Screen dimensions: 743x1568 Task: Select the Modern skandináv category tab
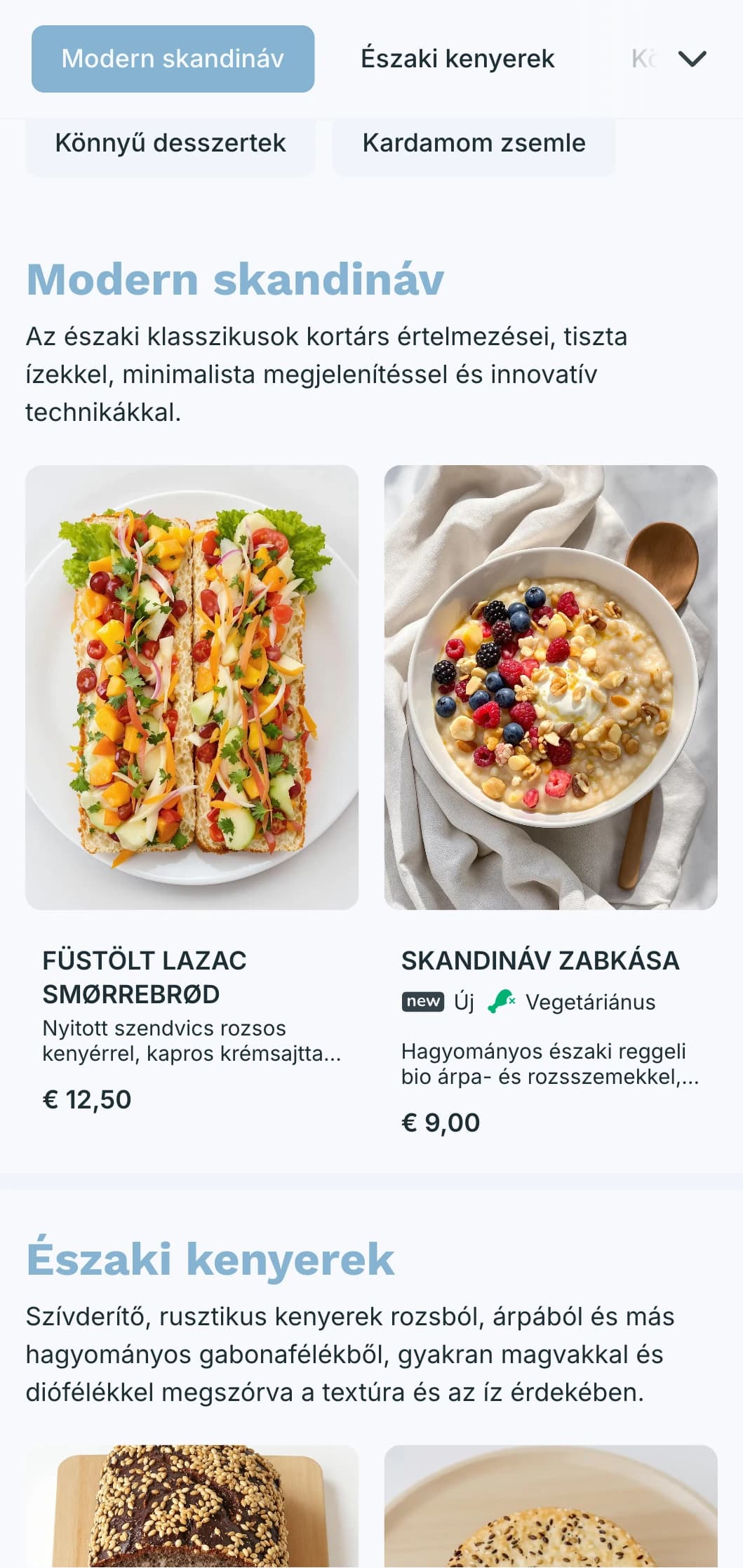click(173, 59)
